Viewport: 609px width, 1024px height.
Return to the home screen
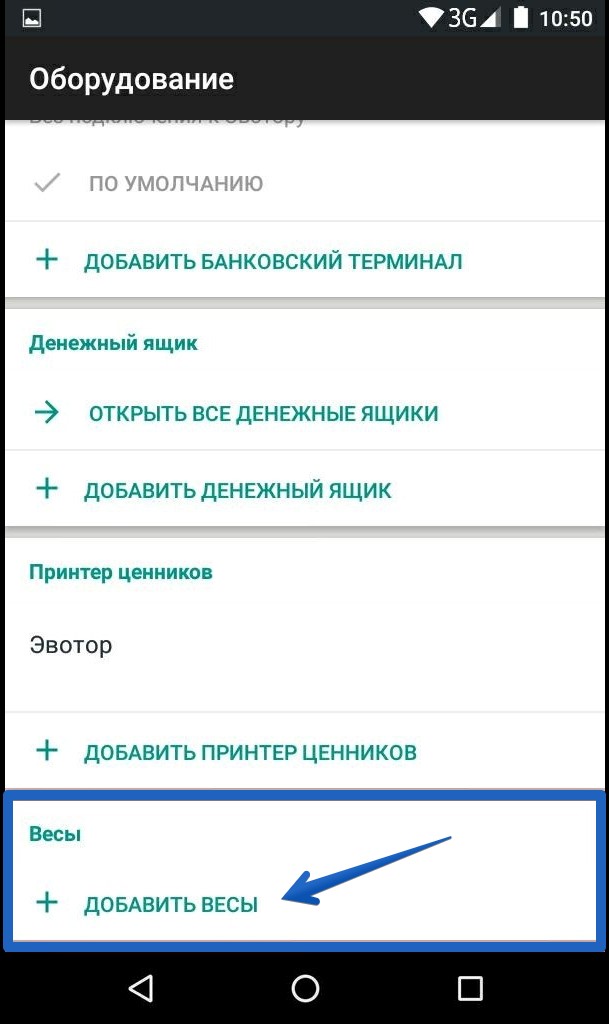pyautogui.click(x=305, y=988)
